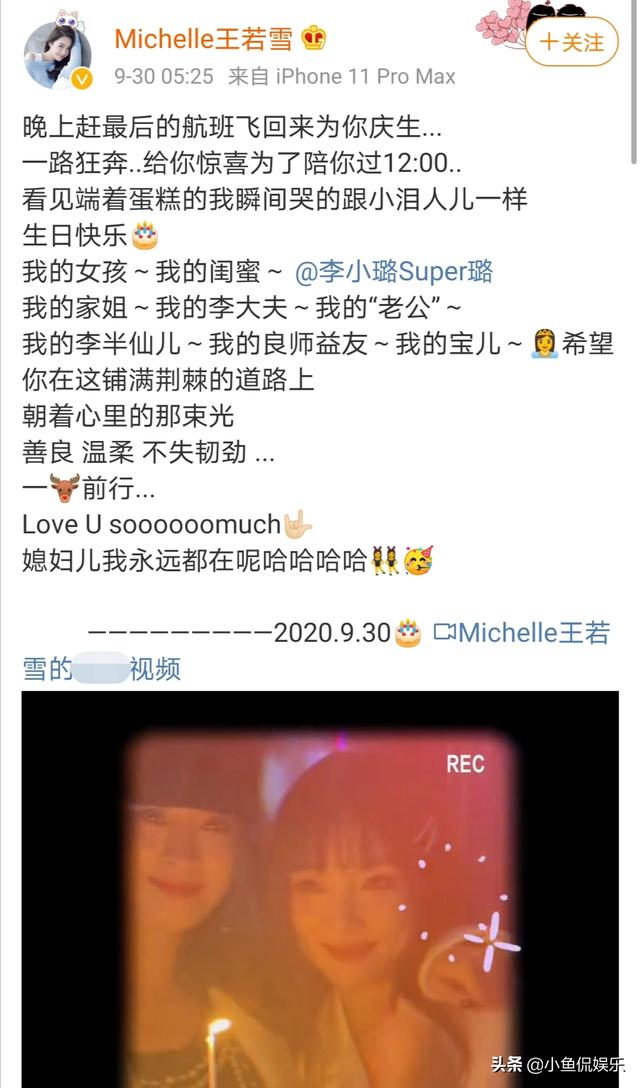Open Michelle王若雪's profile avatar

(x=57, y=54)
